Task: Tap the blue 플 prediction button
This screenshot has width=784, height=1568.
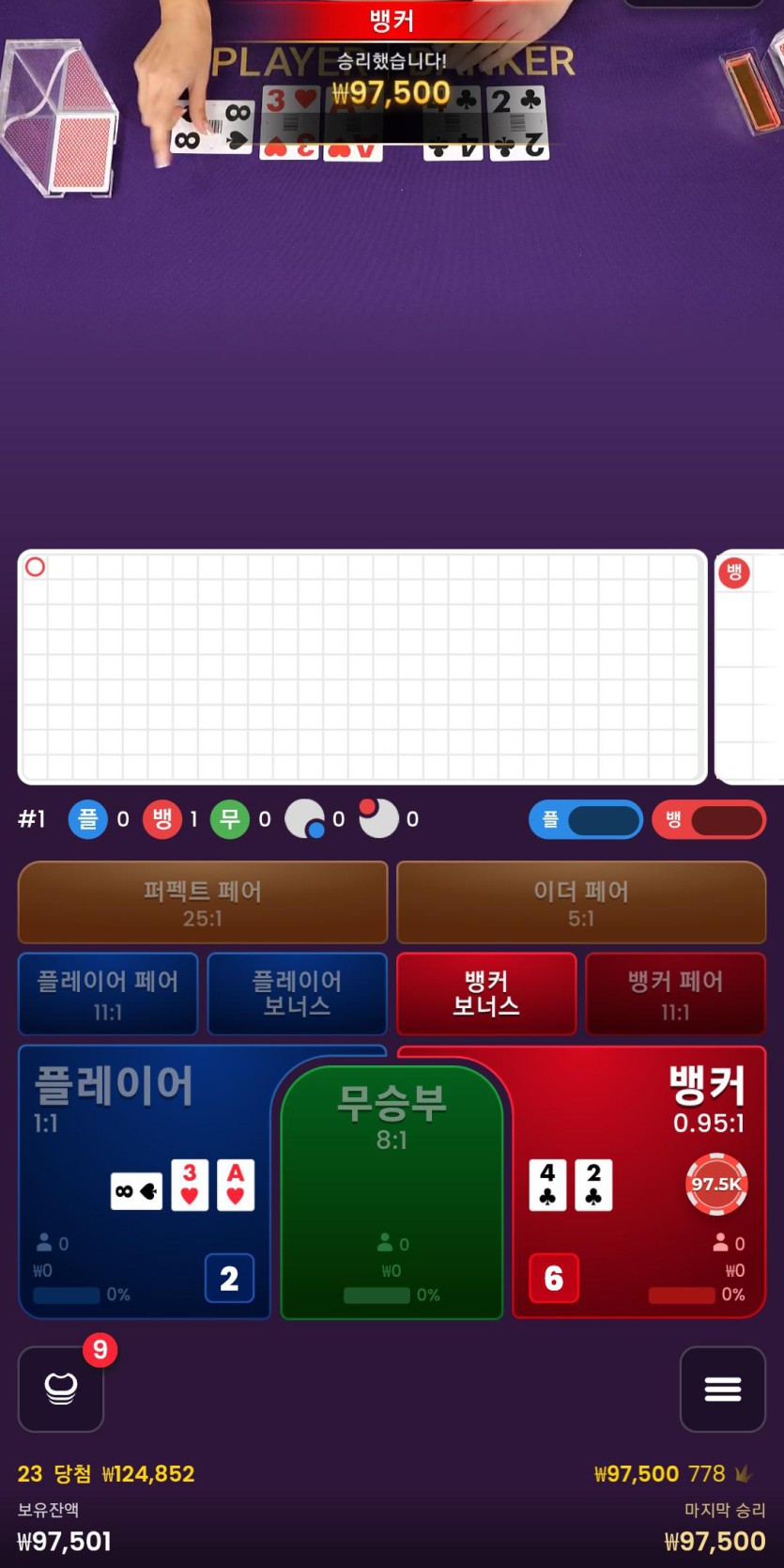Action: click(586, 819)
